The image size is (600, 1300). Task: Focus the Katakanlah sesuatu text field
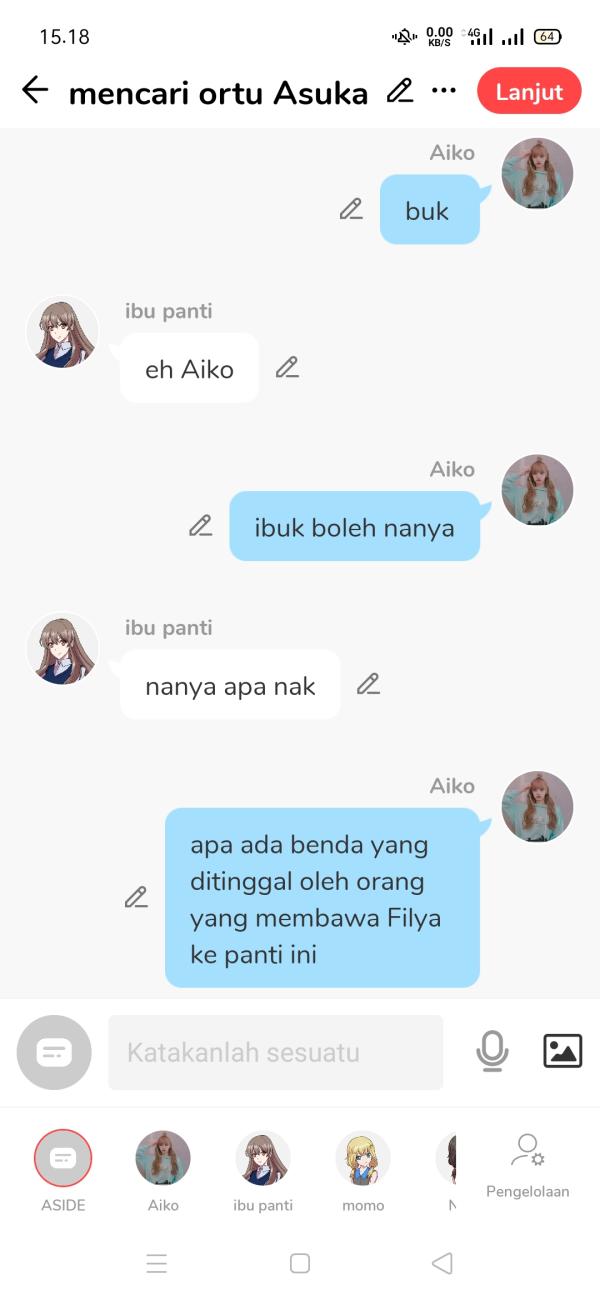click(x=275, y=1052)
